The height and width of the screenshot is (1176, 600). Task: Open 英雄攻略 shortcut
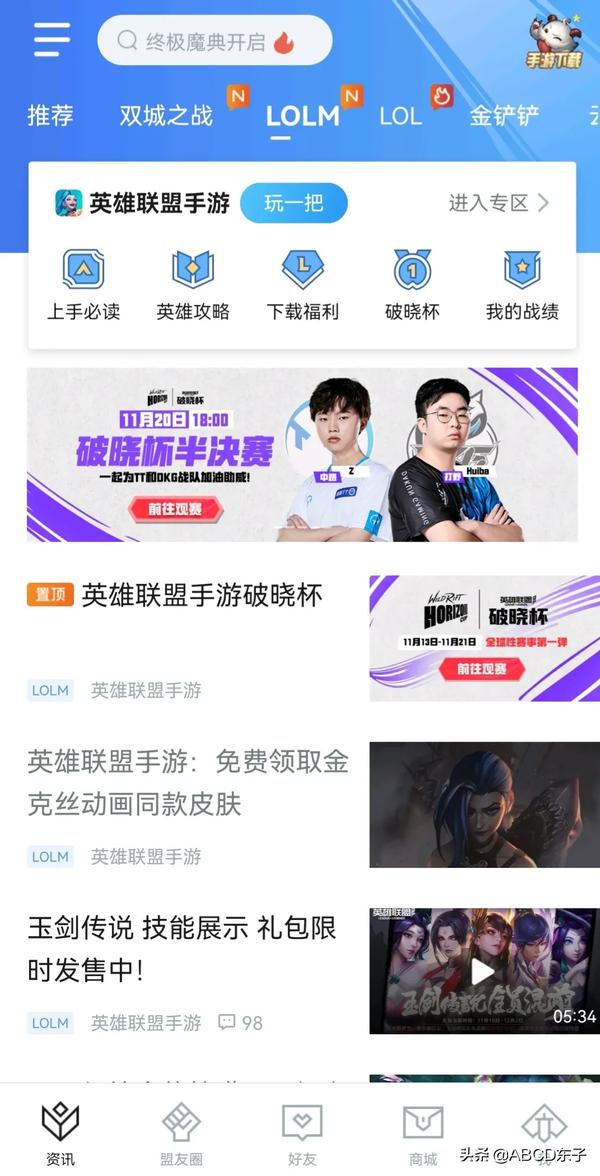point(193,285)
